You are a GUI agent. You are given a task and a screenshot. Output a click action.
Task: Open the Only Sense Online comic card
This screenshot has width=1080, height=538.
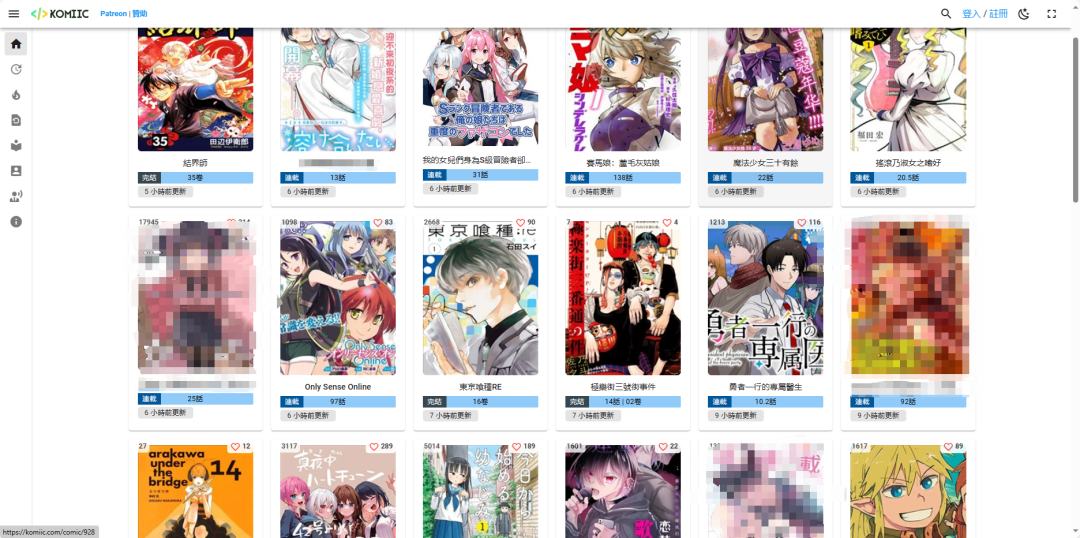coord(337,298)
